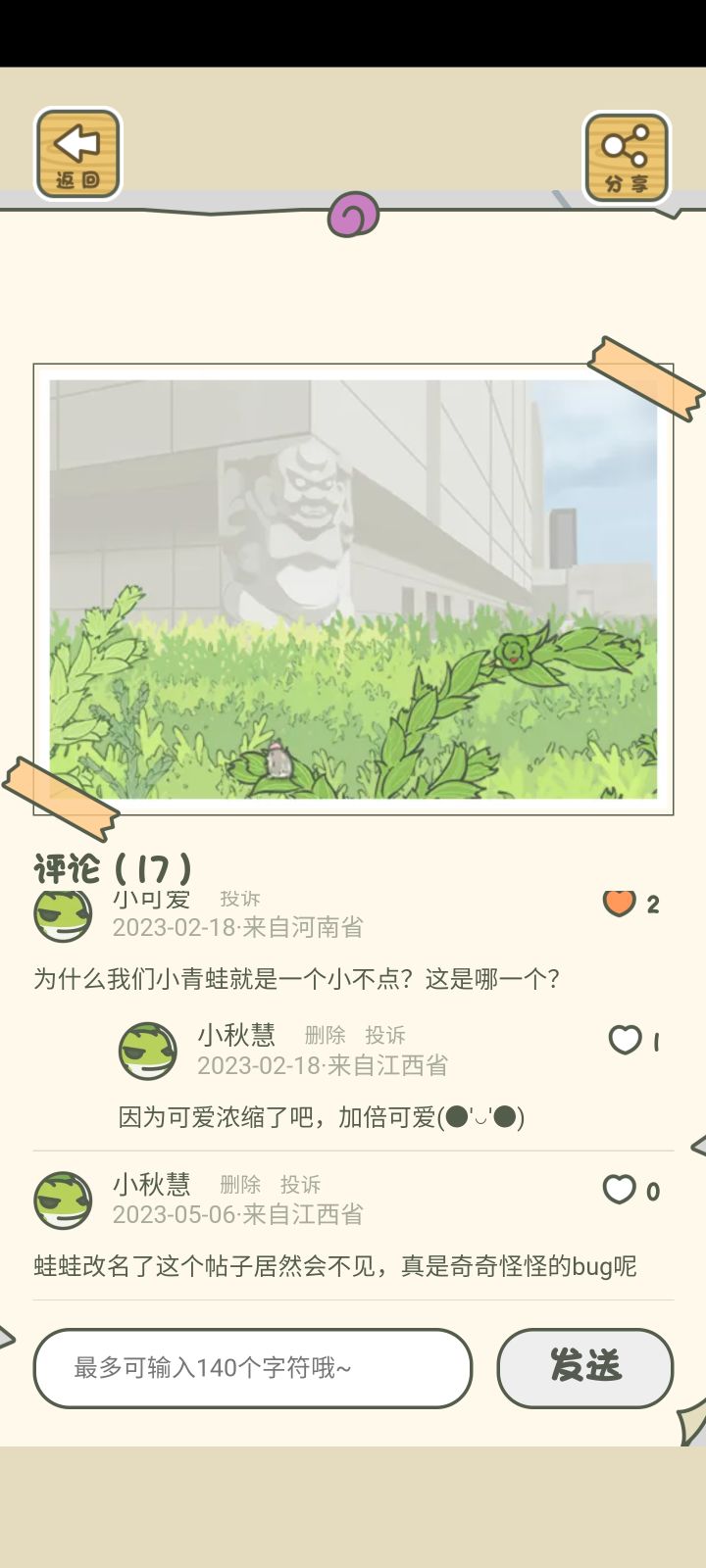Tap the comment input field
Image resolution: width=706 pixels, height=1568 pixels.
pos(253,1368)
